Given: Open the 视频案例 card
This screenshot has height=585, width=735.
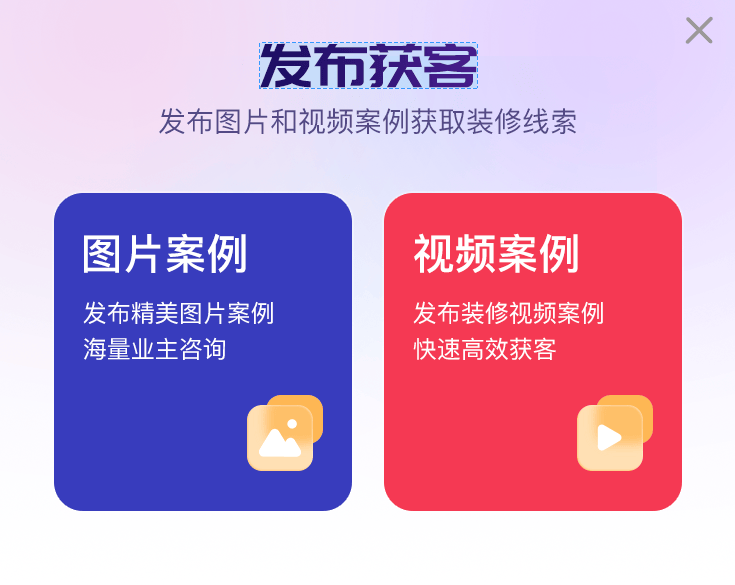Looking at the screenshot, I should point(532,351).
